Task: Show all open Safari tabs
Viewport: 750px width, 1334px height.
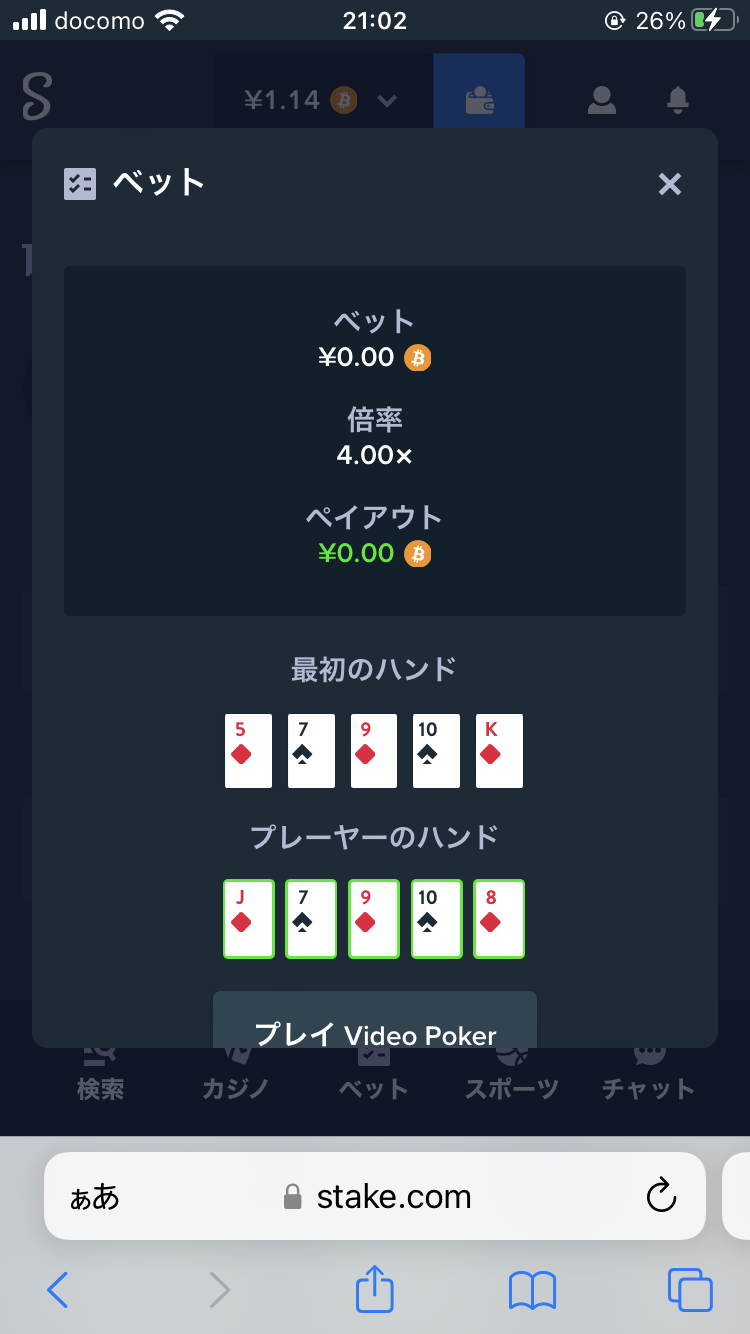Action: [x=690, y=1290]
